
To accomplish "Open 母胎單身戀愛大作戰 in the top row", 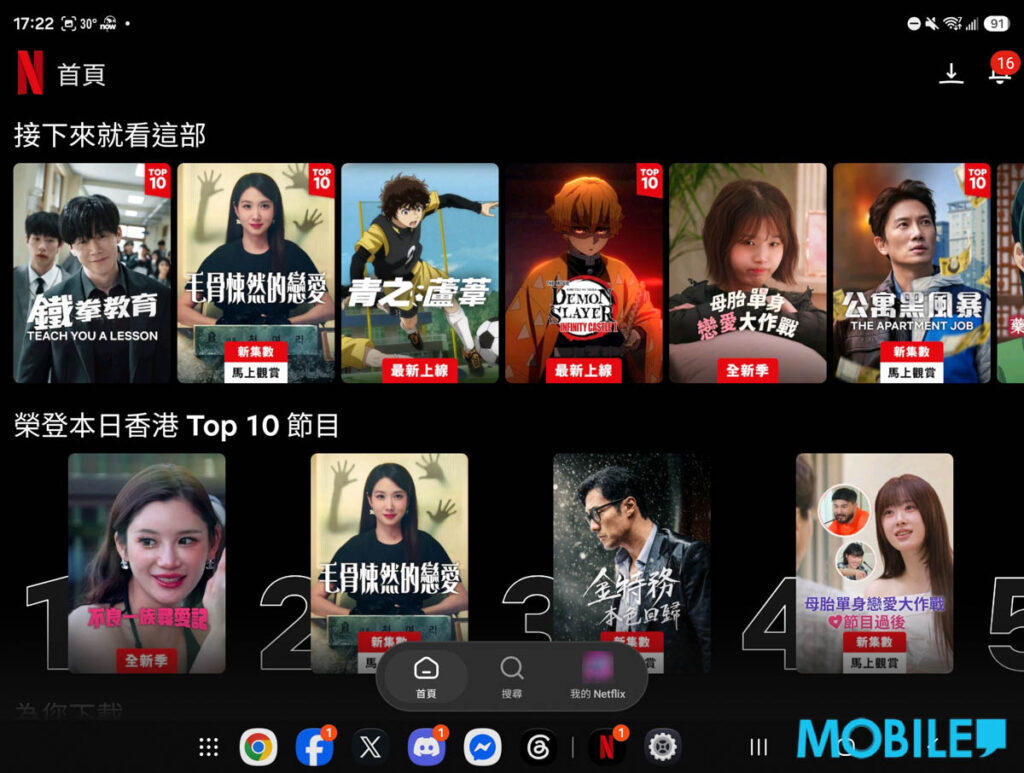I will [748, 273].
